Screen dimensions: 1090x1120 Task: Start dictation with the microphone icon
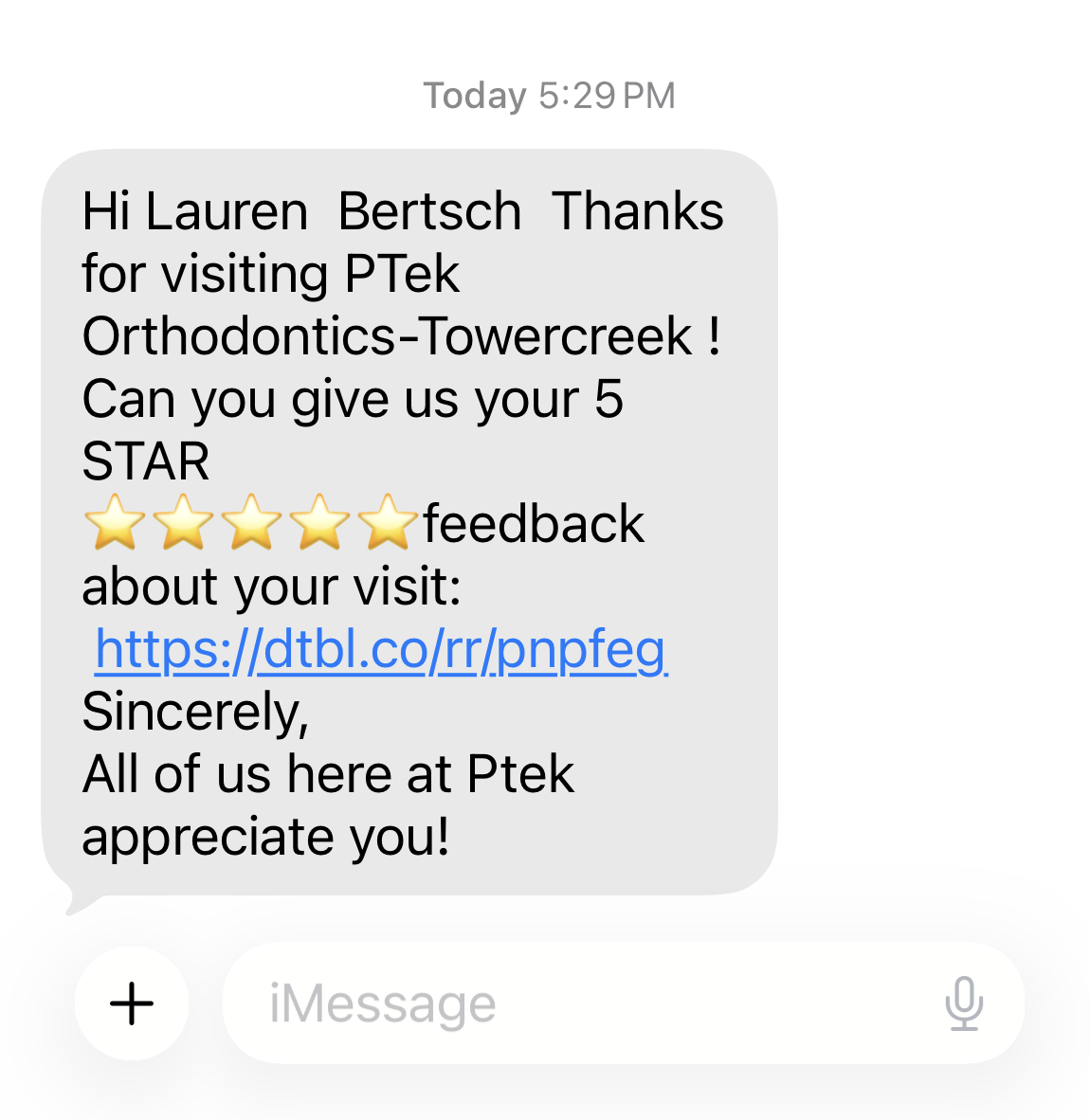tap(964, 1003)
